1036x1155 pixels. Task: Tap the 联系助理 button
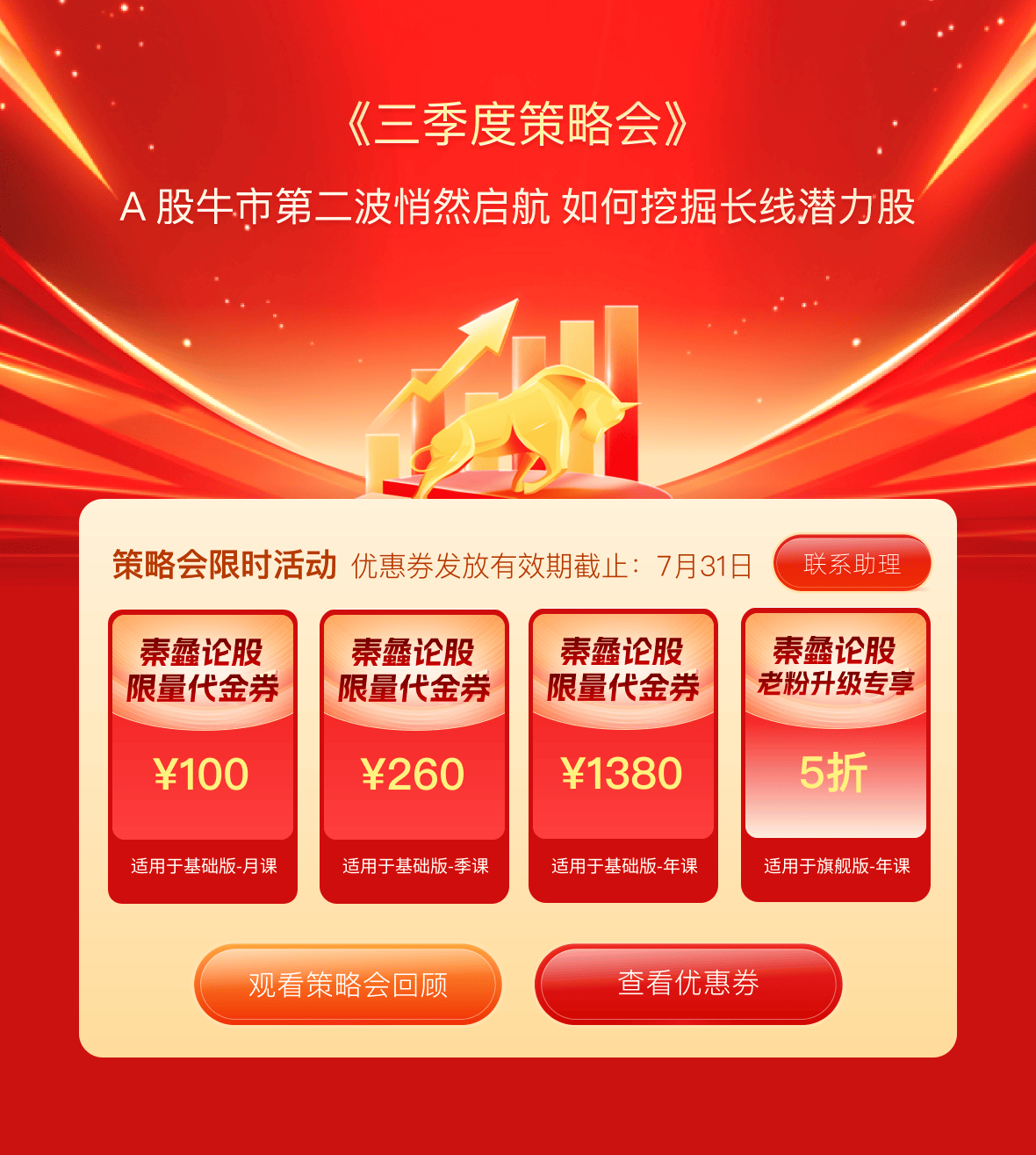point(852,564)
